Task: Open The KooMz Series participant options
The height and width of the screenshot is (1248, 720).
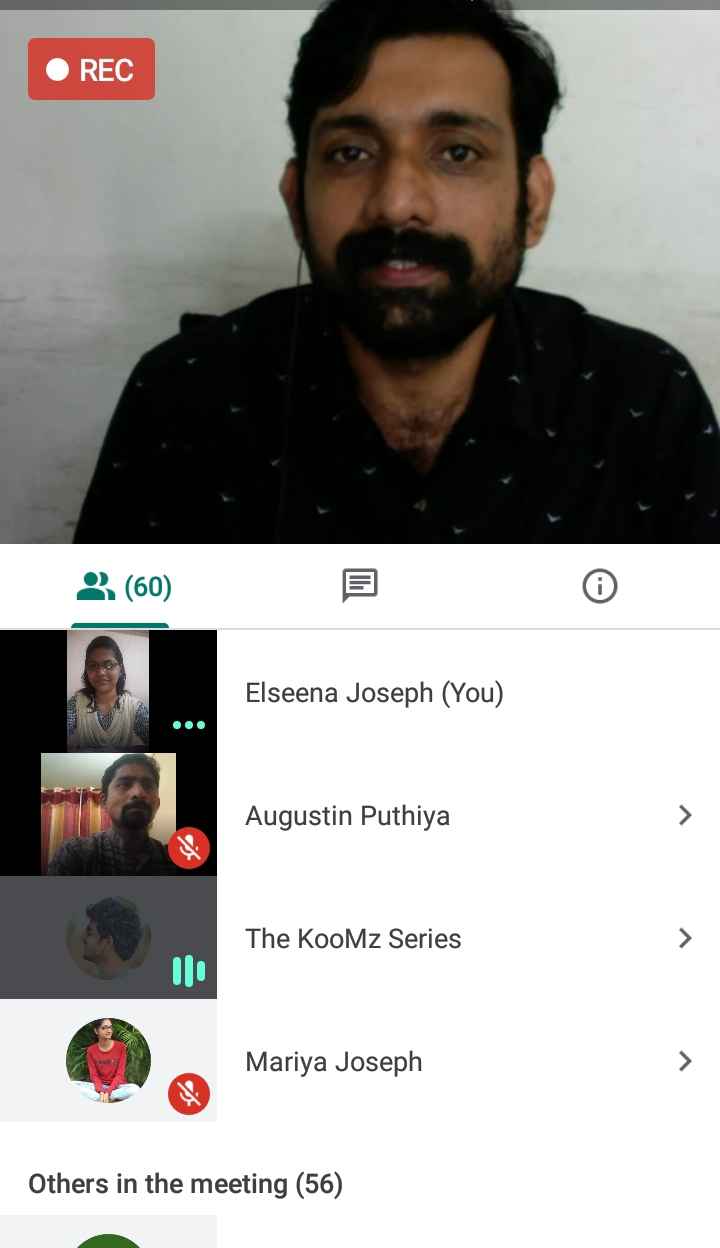Action: [685, 938]
